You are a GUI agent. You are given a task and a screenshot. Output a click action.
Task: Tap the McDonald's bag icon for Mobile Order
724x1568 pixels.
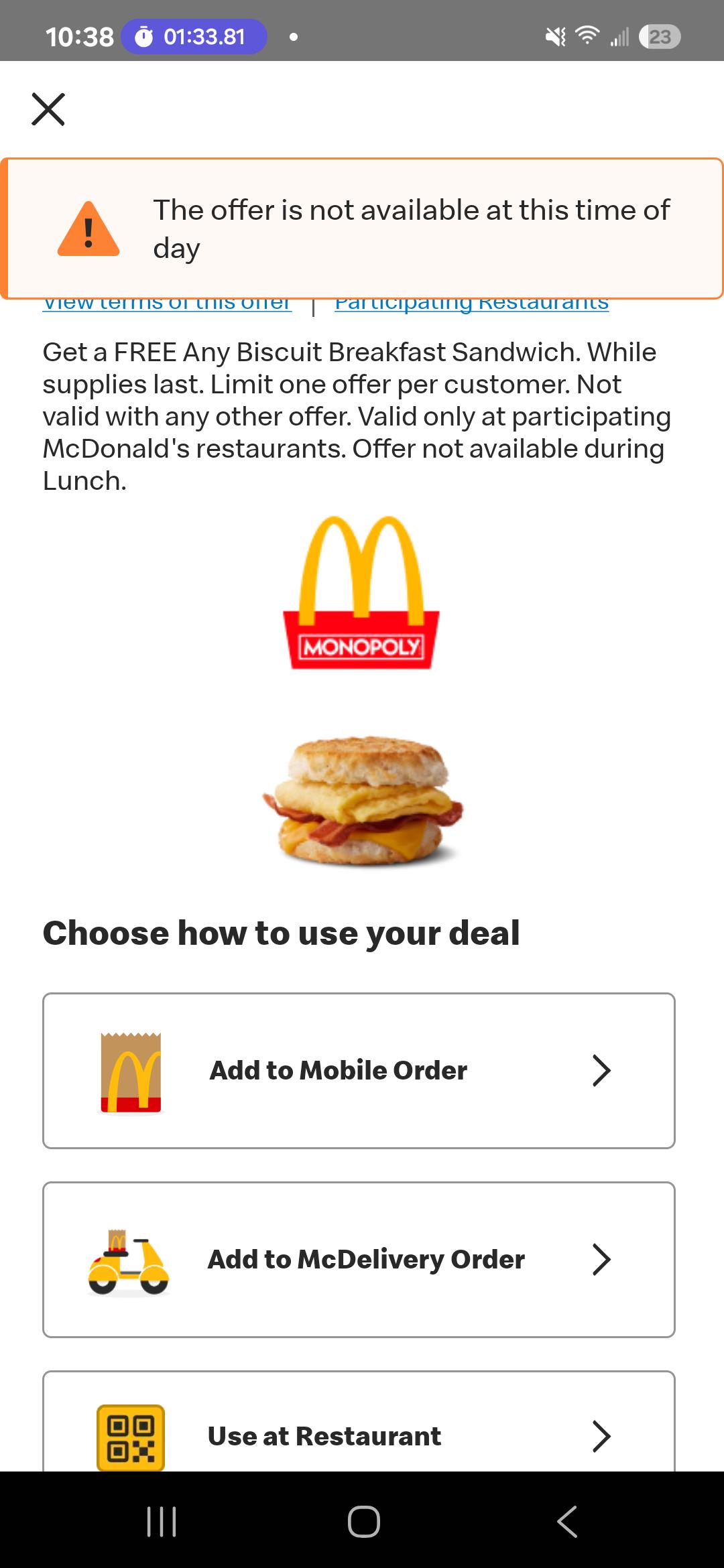(131, 1070)
